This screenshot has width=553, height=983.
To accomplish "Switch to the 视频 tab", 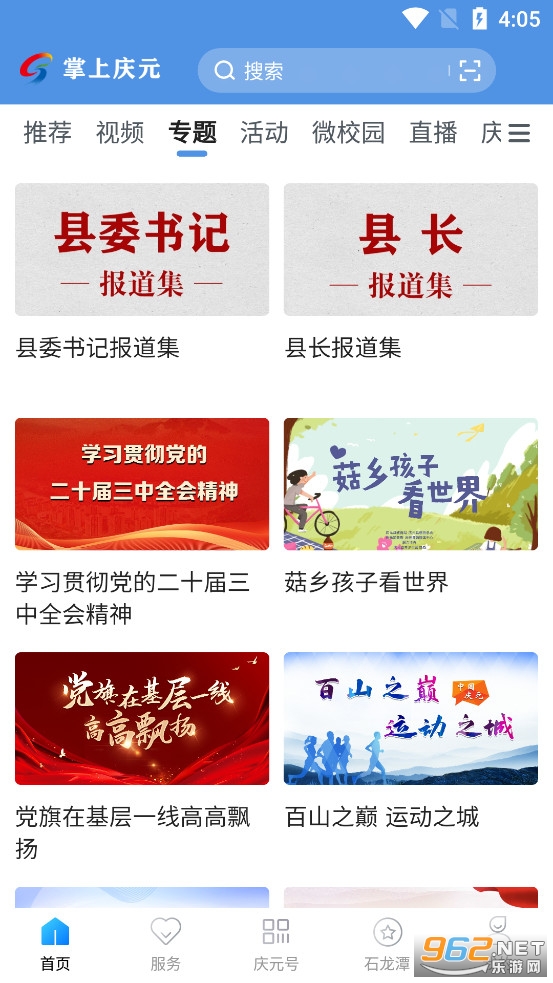I will (x=120, y=133).
